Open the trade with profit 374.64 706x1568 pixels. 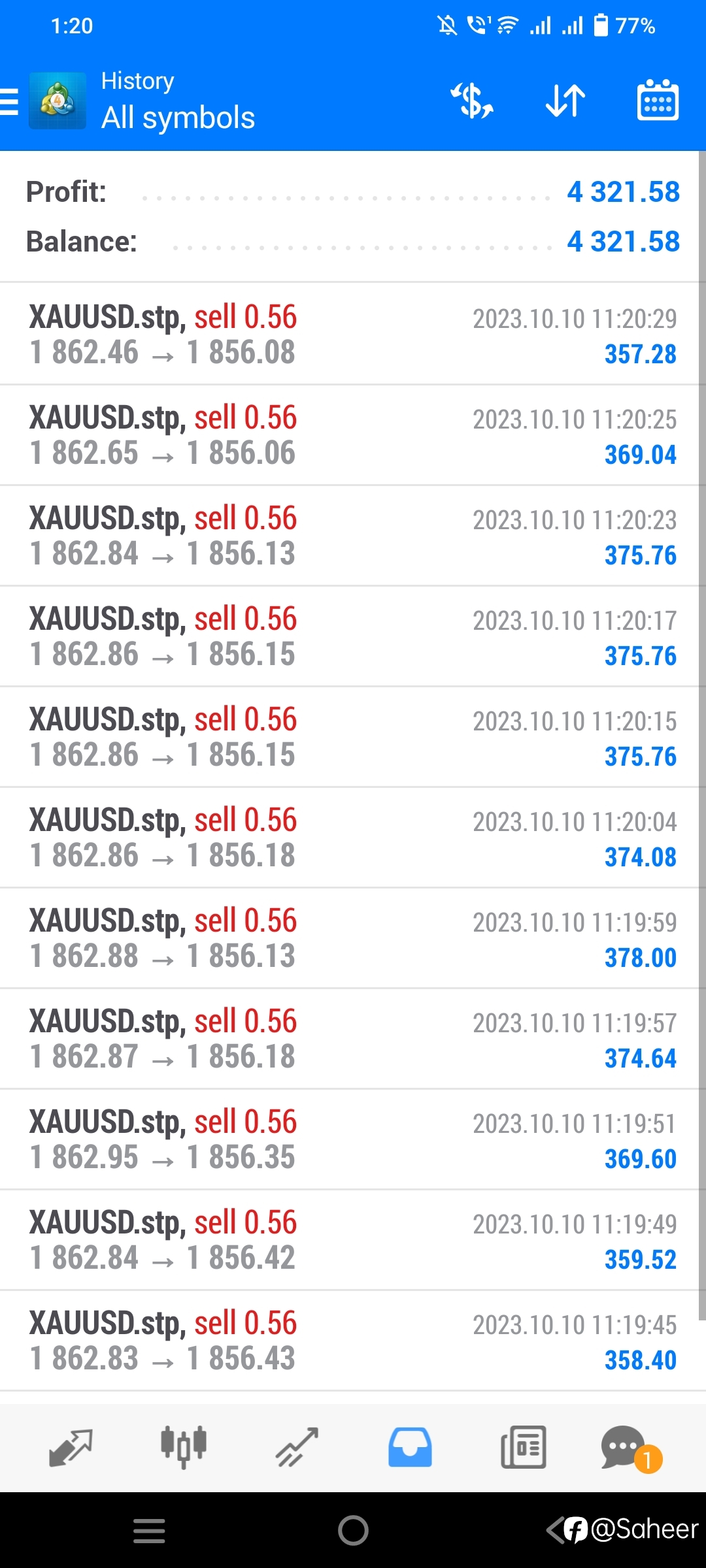coord(353,1038)
